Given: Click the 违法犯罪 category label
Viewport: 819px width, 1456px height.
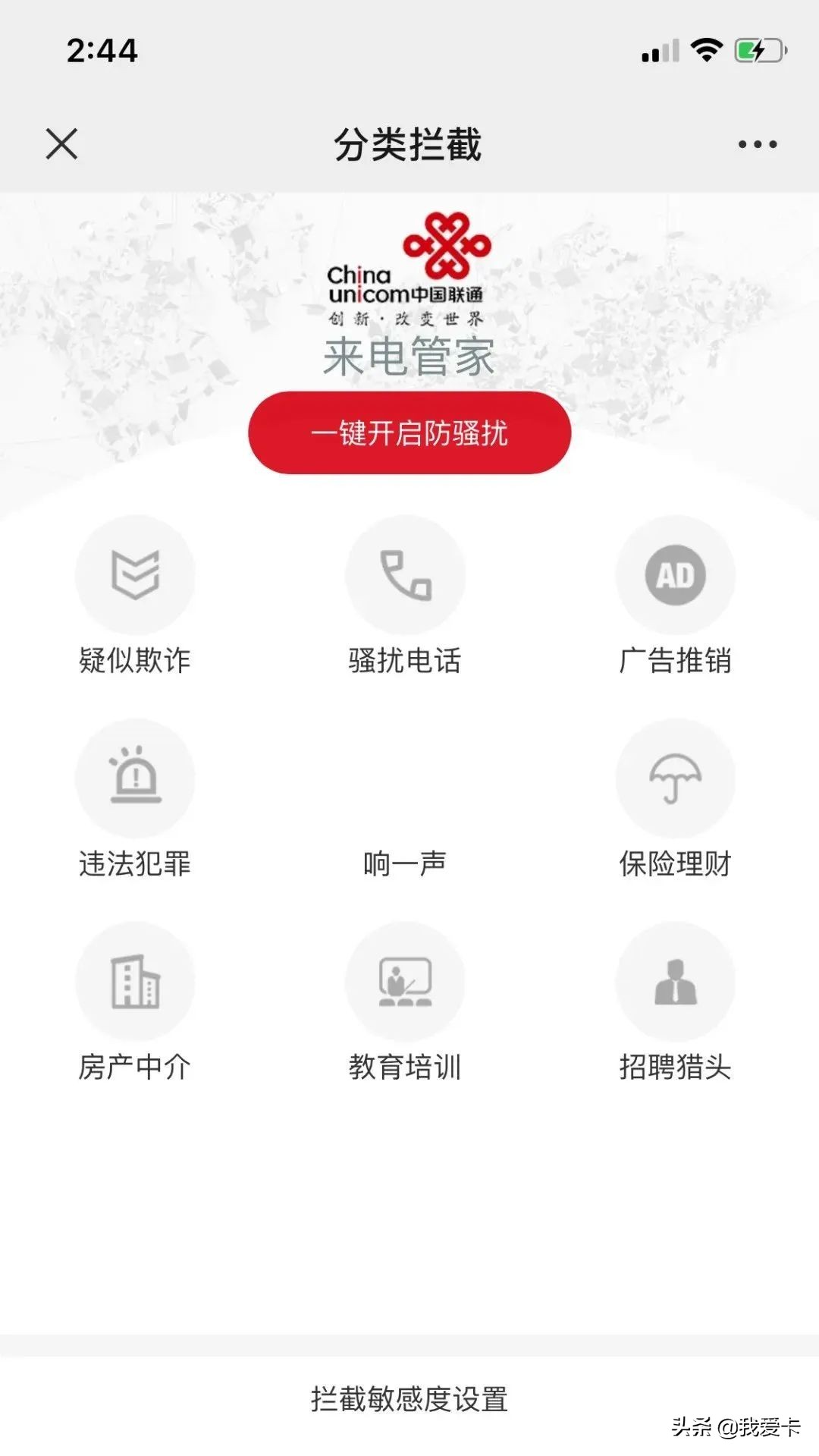Looking at the screenshot, I should pos(135,863).
